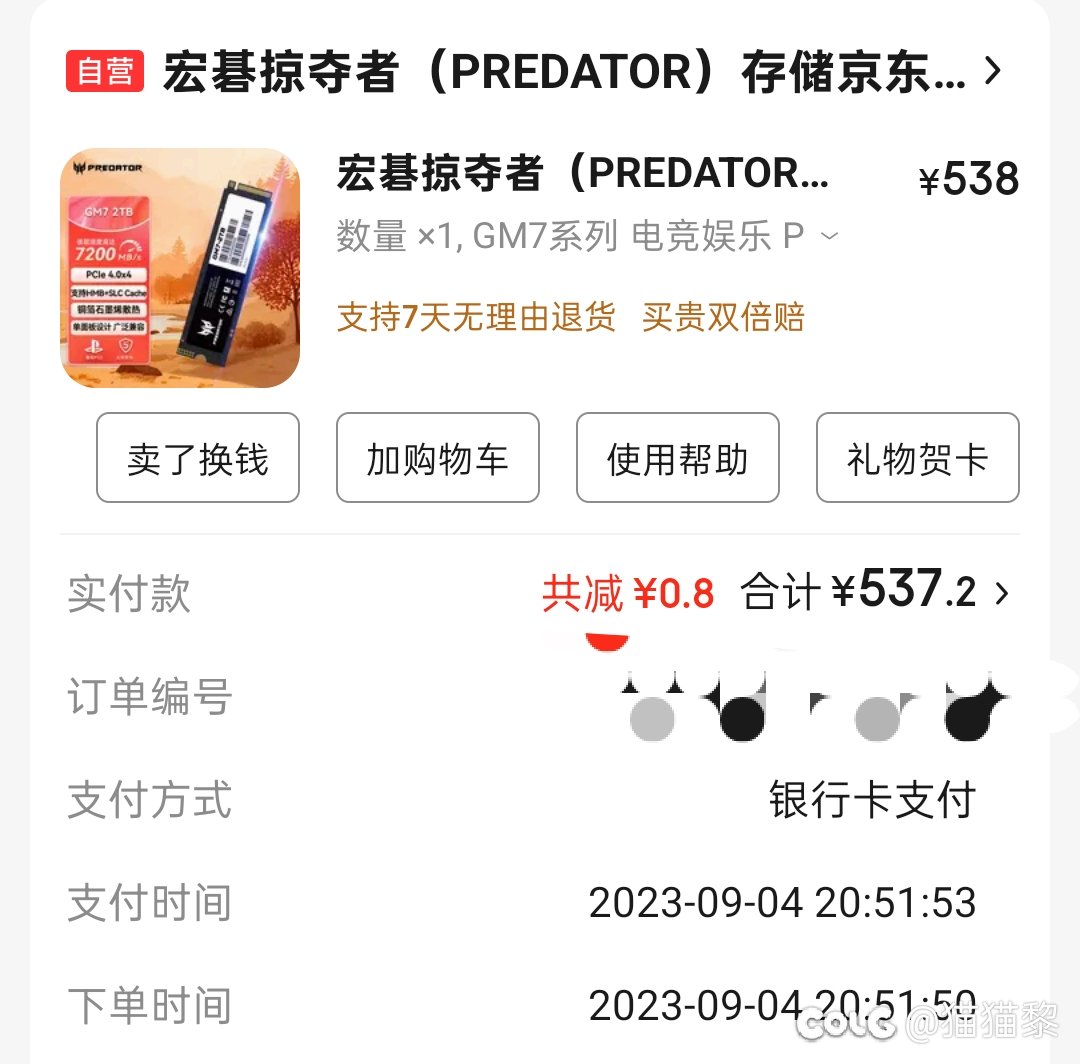This screenshot has height=1064, width=1080.
Task: Tap the 卖了换钱 button
Action: tap(198, 458)
